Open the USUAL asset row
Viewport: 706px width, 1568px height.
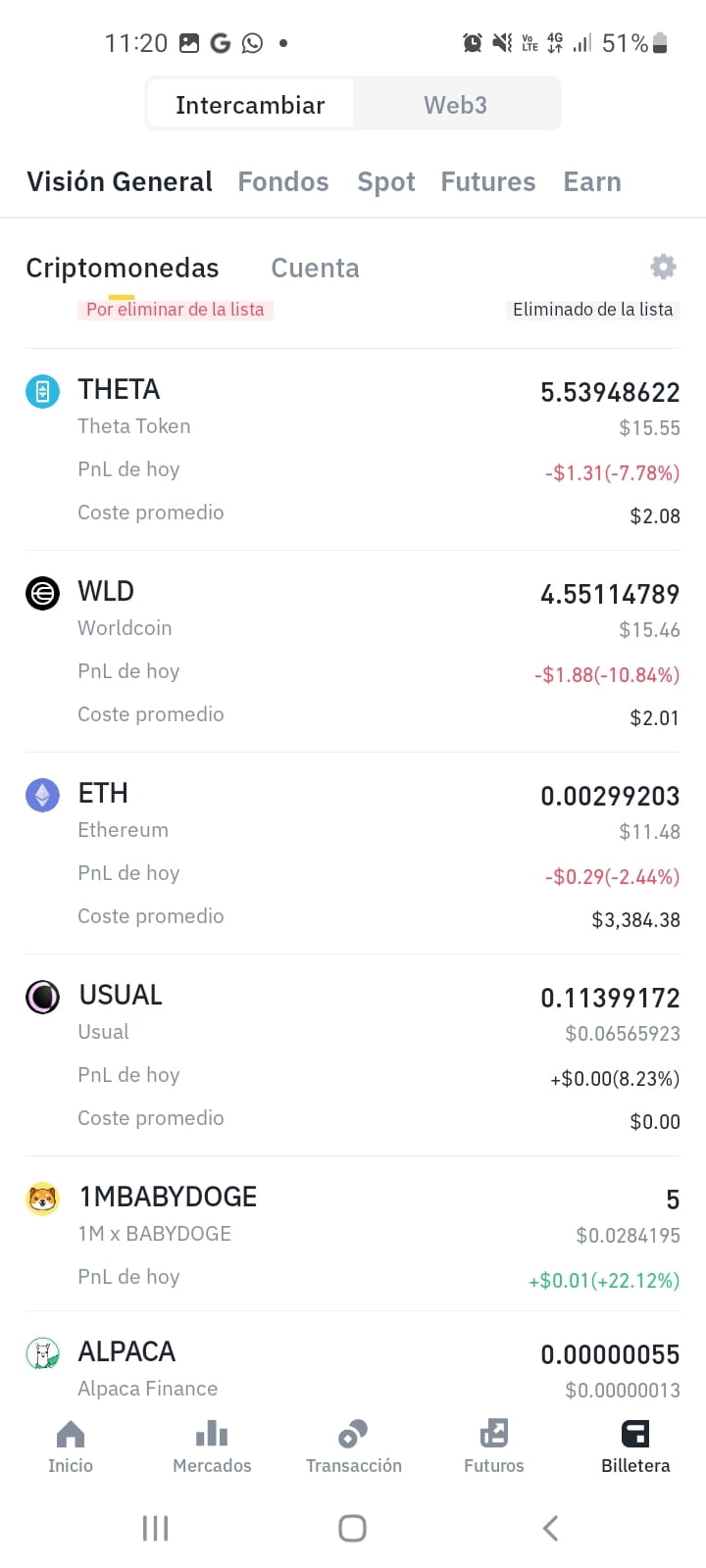click(x=353, y=1056)
